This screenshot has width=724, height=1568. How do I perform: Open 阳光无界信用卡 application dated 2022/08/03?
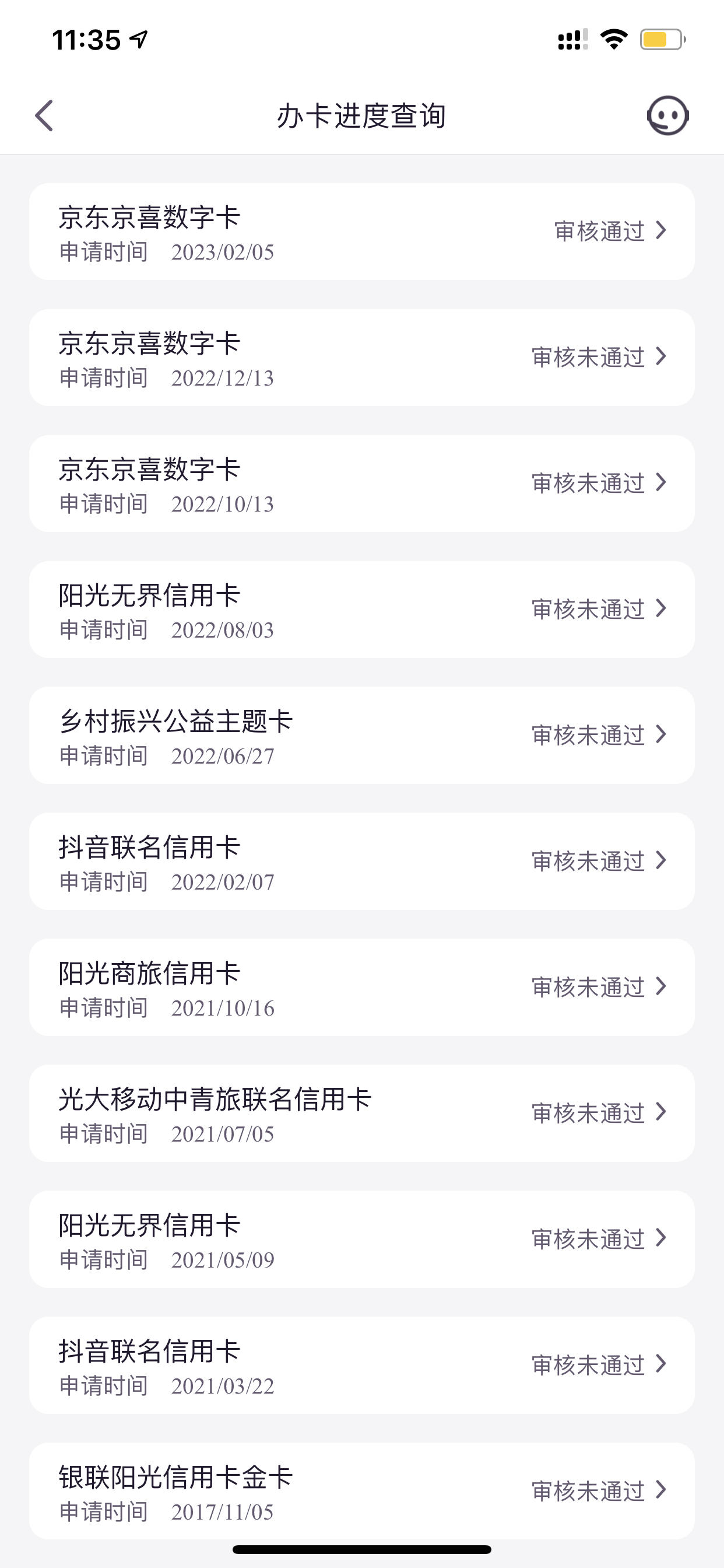click(x=362, y=610)
